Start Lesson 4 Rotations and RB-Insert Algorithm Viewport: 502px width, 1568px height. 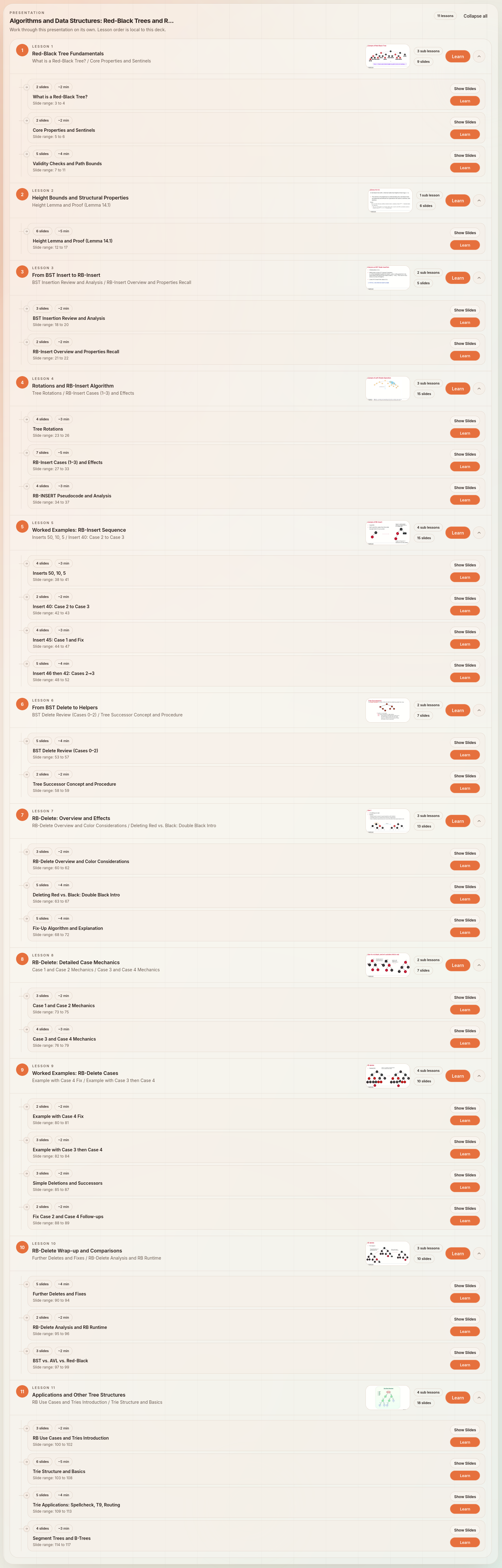tap(457, 389)
